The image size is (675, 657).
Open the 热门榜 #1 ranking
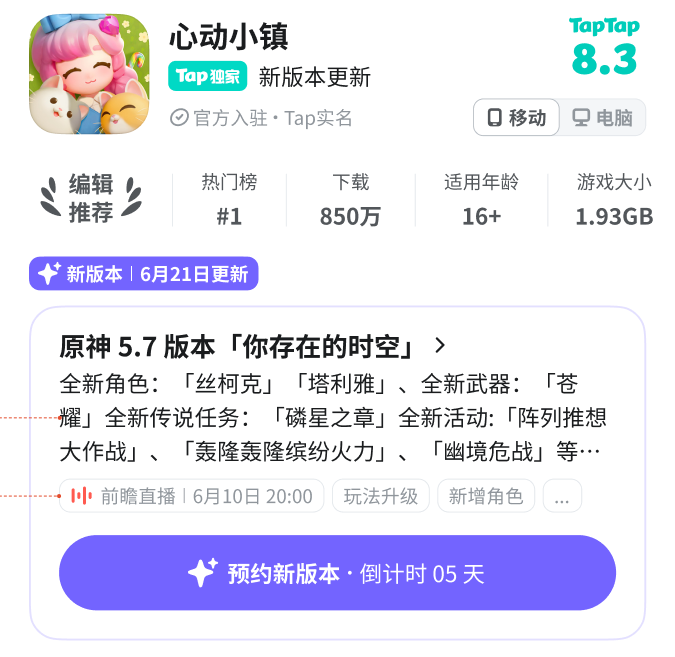click(x=229, y=199)
